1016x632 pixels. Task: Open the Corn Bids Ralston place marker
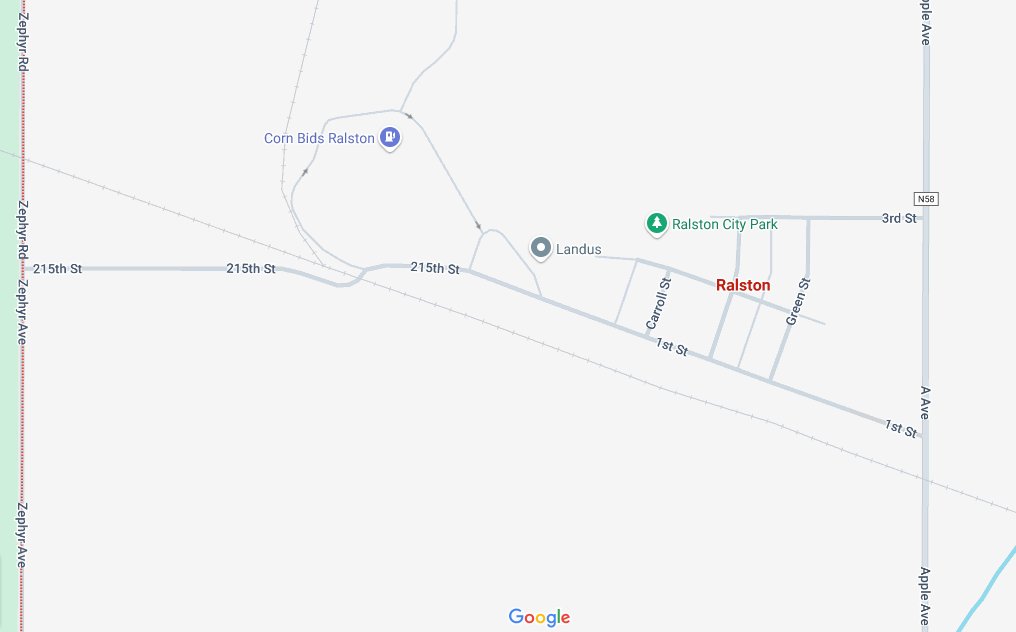pyautogui.click(x=390, y=137)
